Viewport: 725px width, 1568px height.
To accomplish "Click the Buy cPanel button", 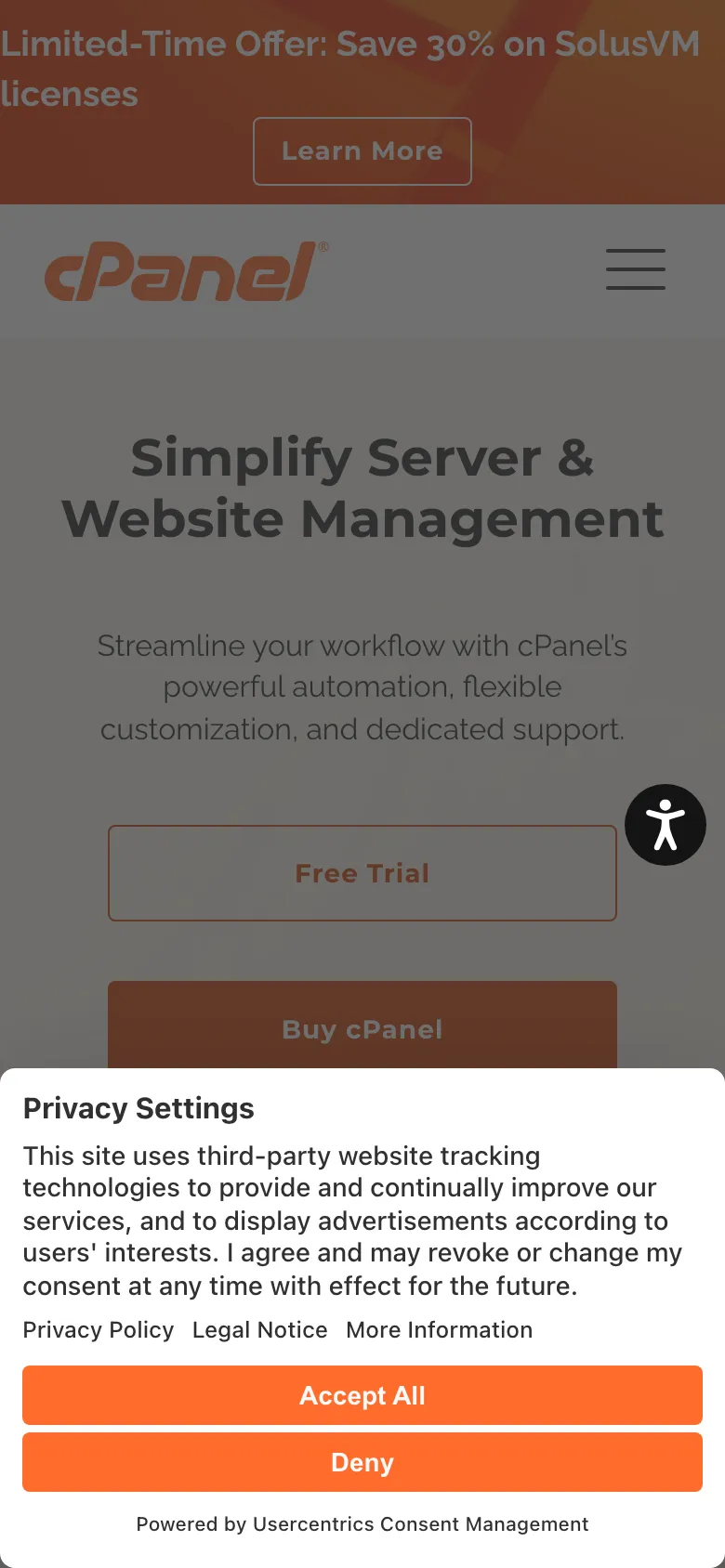I will 362,1028.
